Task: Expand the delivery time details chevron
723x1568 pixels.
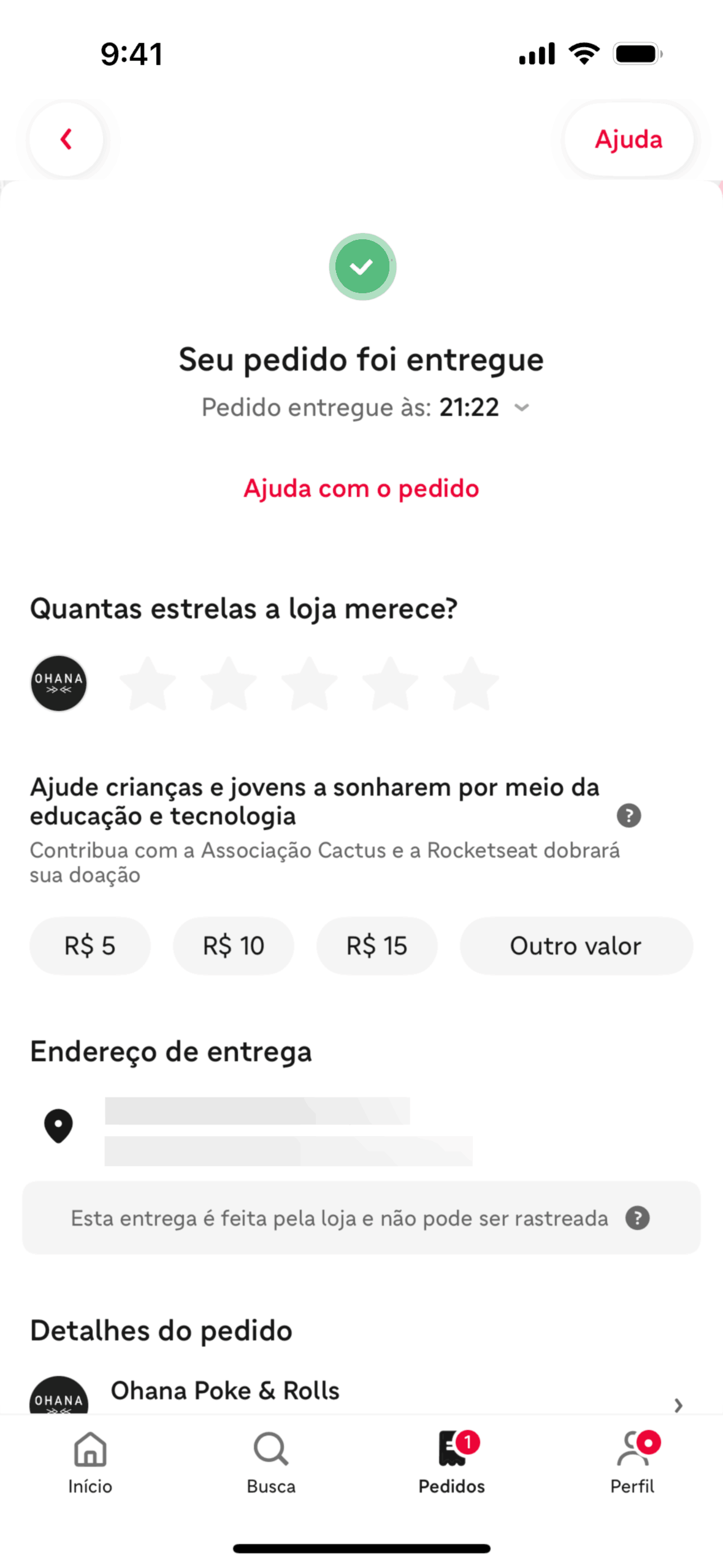Action: tap(522, 407)
